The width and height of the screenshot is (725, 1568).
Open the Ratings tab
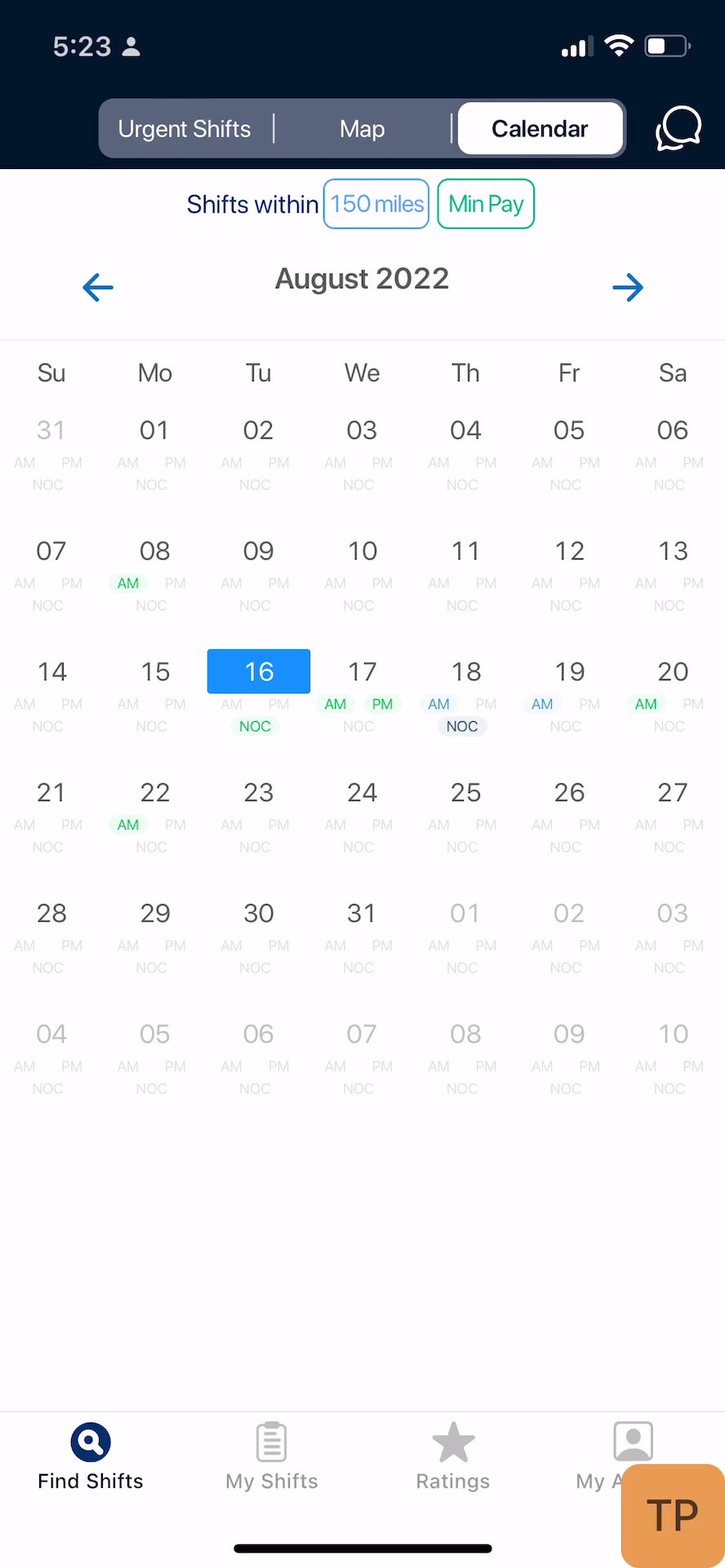click(453, 1456)
